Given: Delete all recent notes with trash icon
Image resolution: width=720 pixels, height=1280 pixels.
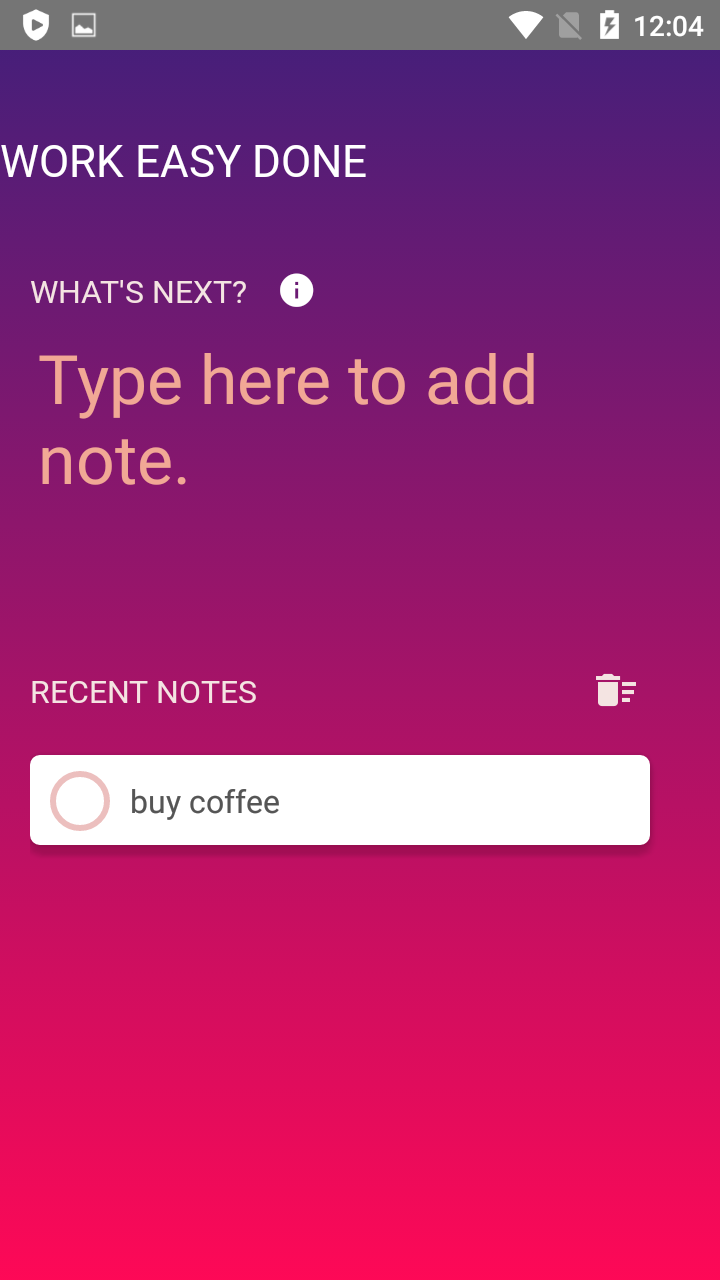Looking at the screenshot, I should click(x=615, y=690).
